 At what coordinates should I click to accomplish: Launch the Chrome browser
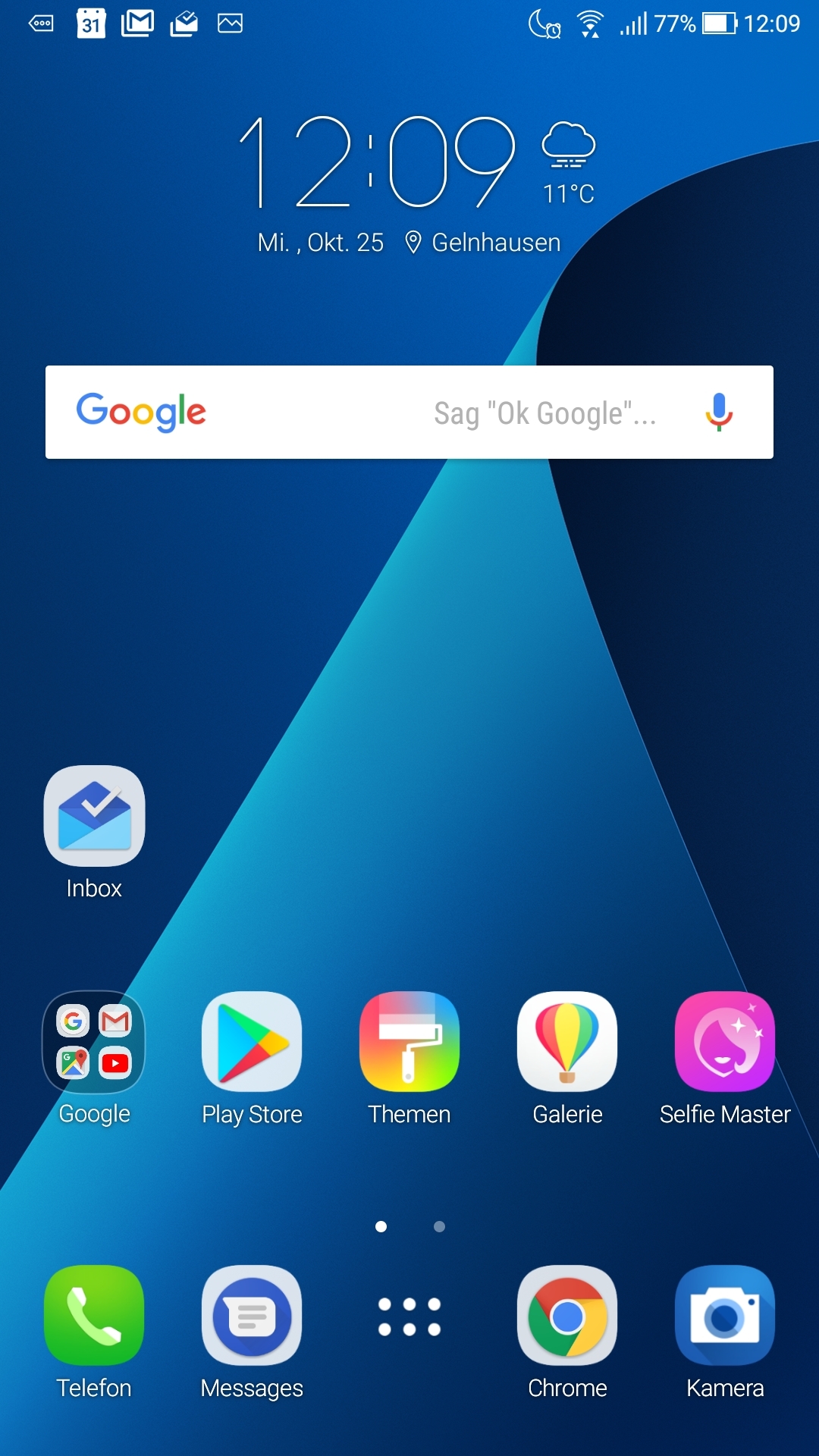(567, 1316)
